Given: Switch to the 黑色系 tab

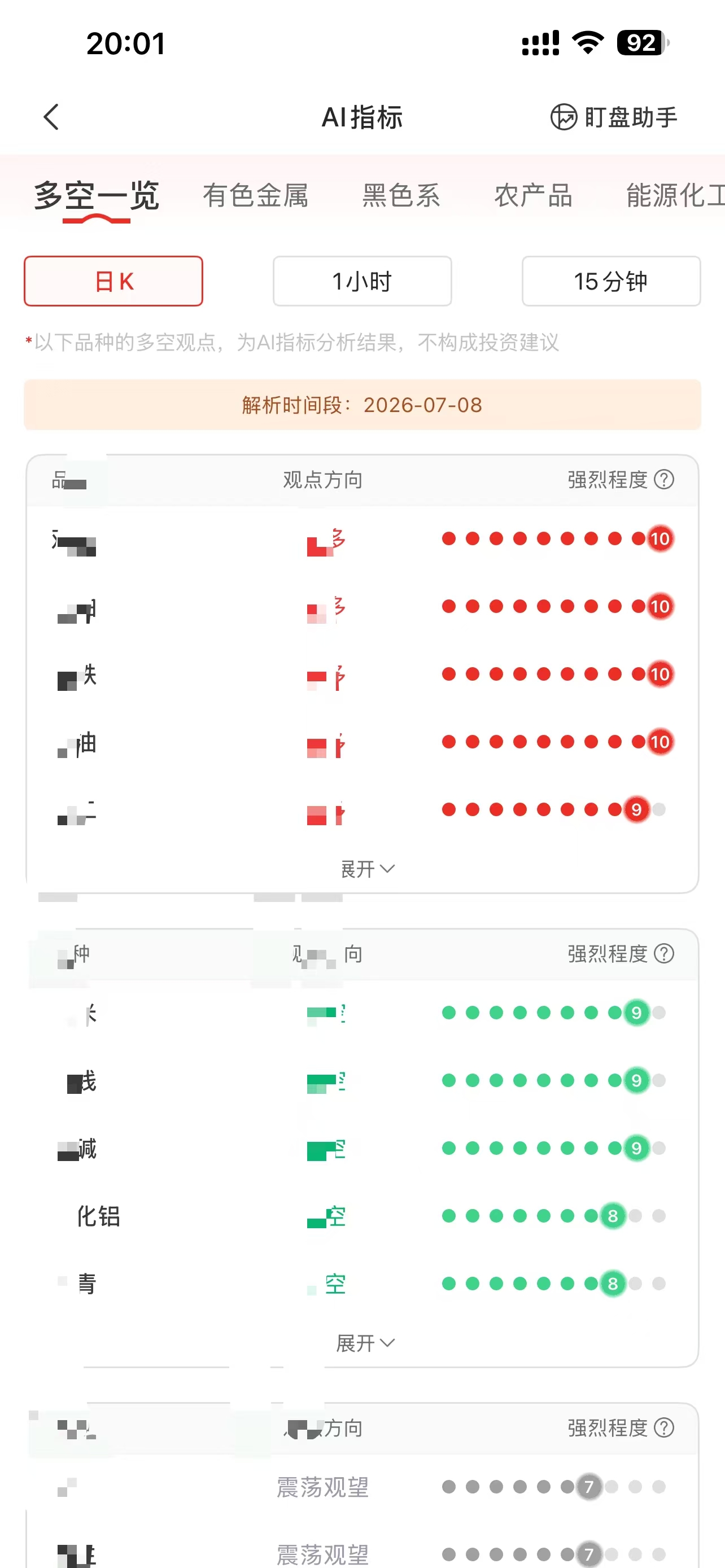Looking at the screenshot, I should [x=401, y=195].
